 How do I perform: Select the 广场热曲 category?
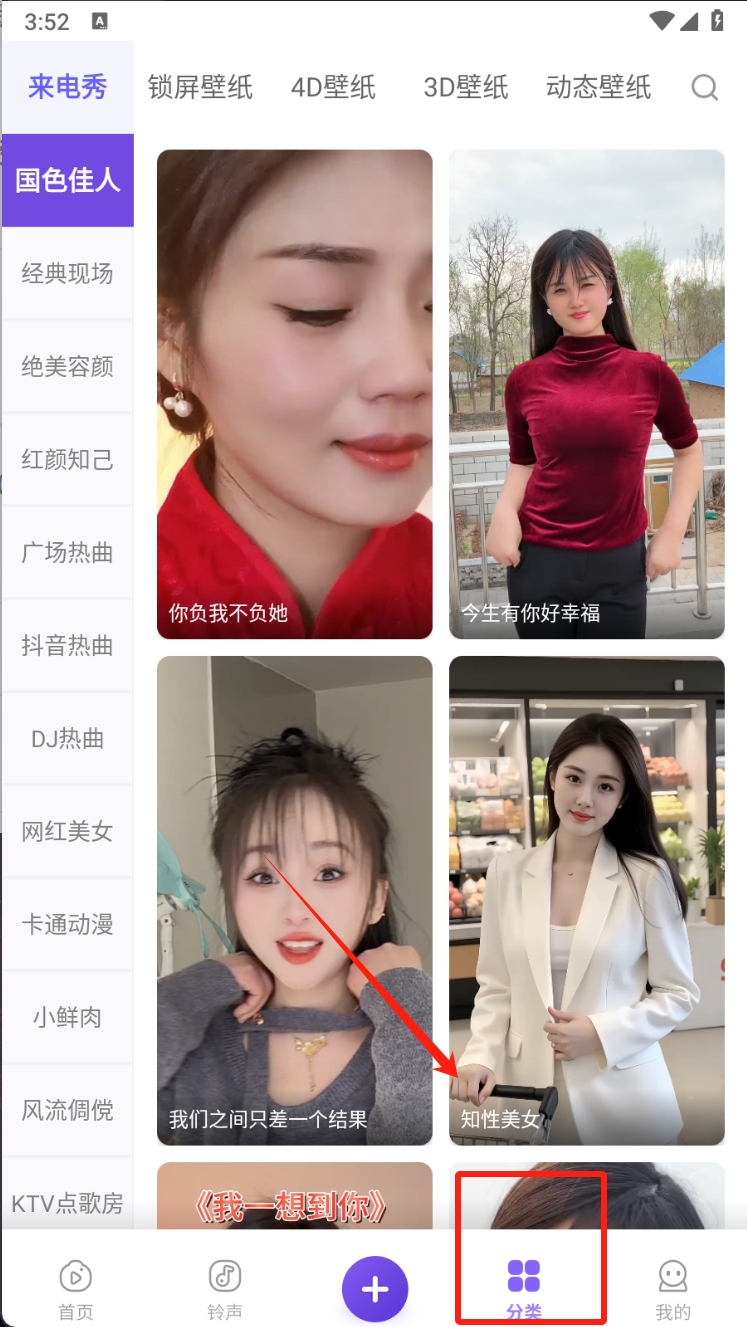click(x=67, y=552)
